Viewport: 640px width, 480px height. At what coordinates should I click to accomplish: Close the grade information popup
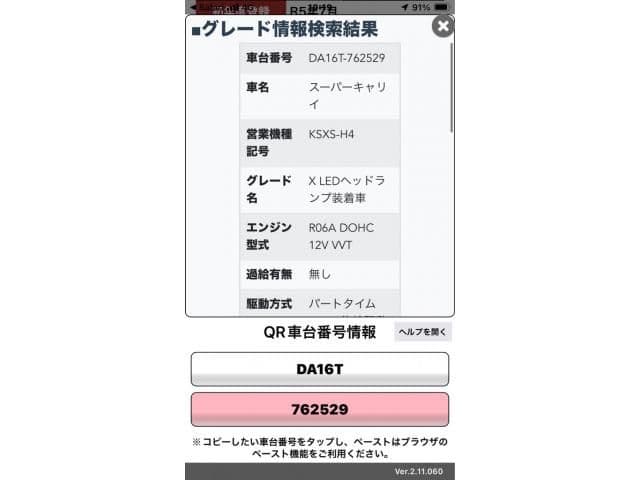click(x=443, y=26)
